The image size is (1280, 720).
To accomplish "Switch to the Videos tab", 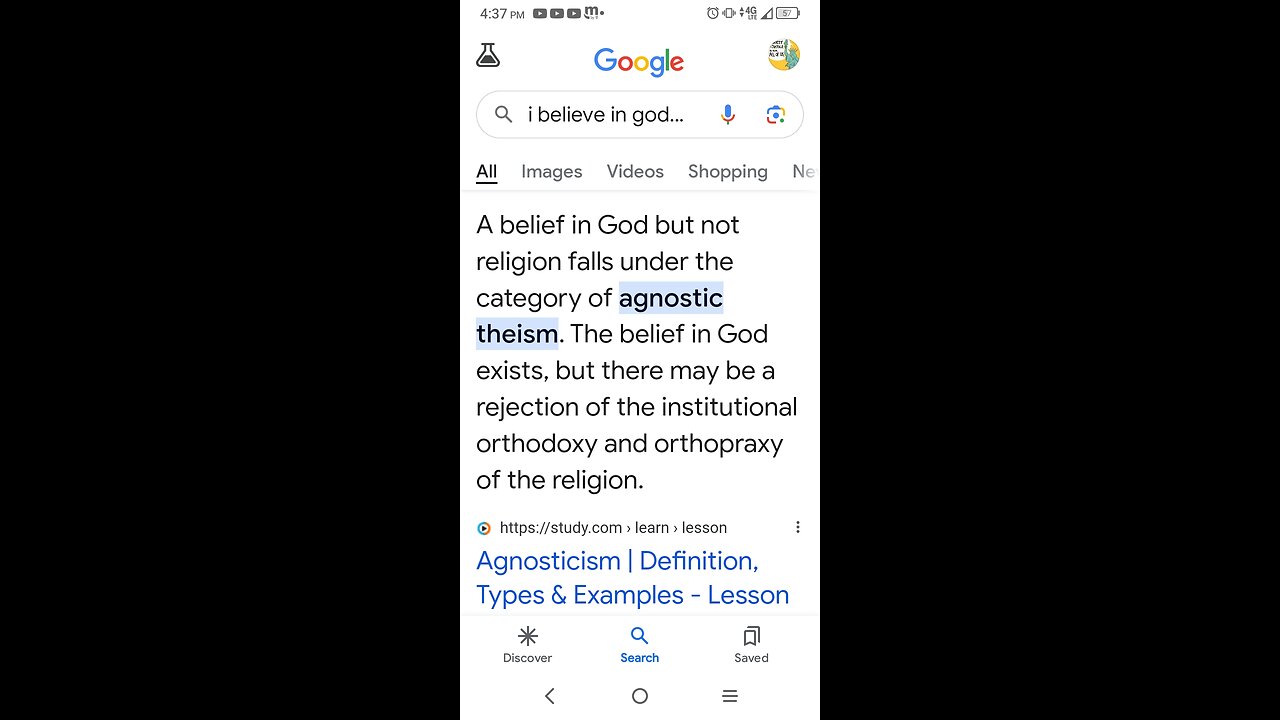I will [635, 172].
